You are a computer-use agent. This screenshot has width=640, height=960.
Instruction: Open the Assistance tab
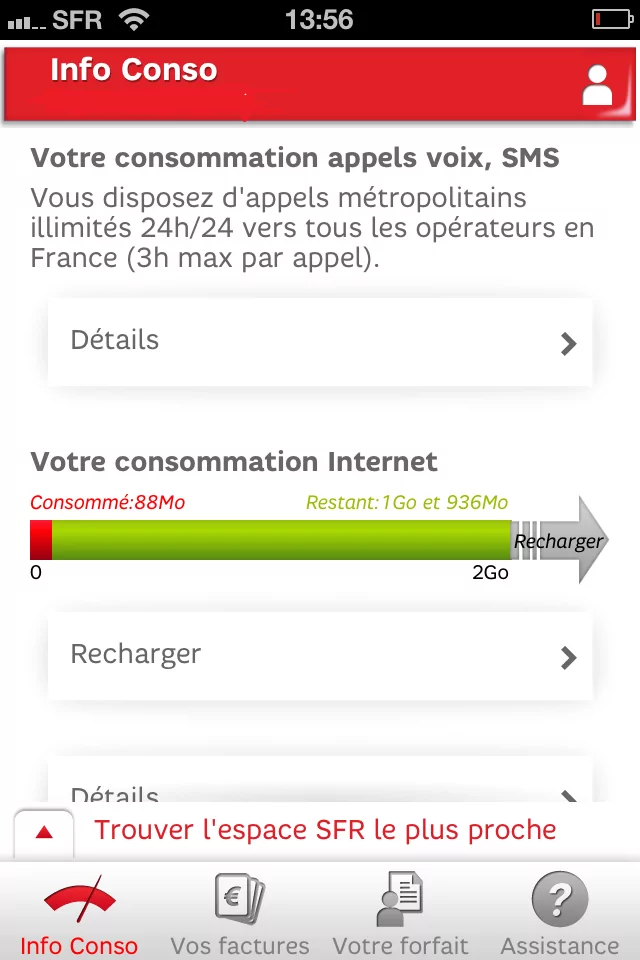tap(560, 914)
